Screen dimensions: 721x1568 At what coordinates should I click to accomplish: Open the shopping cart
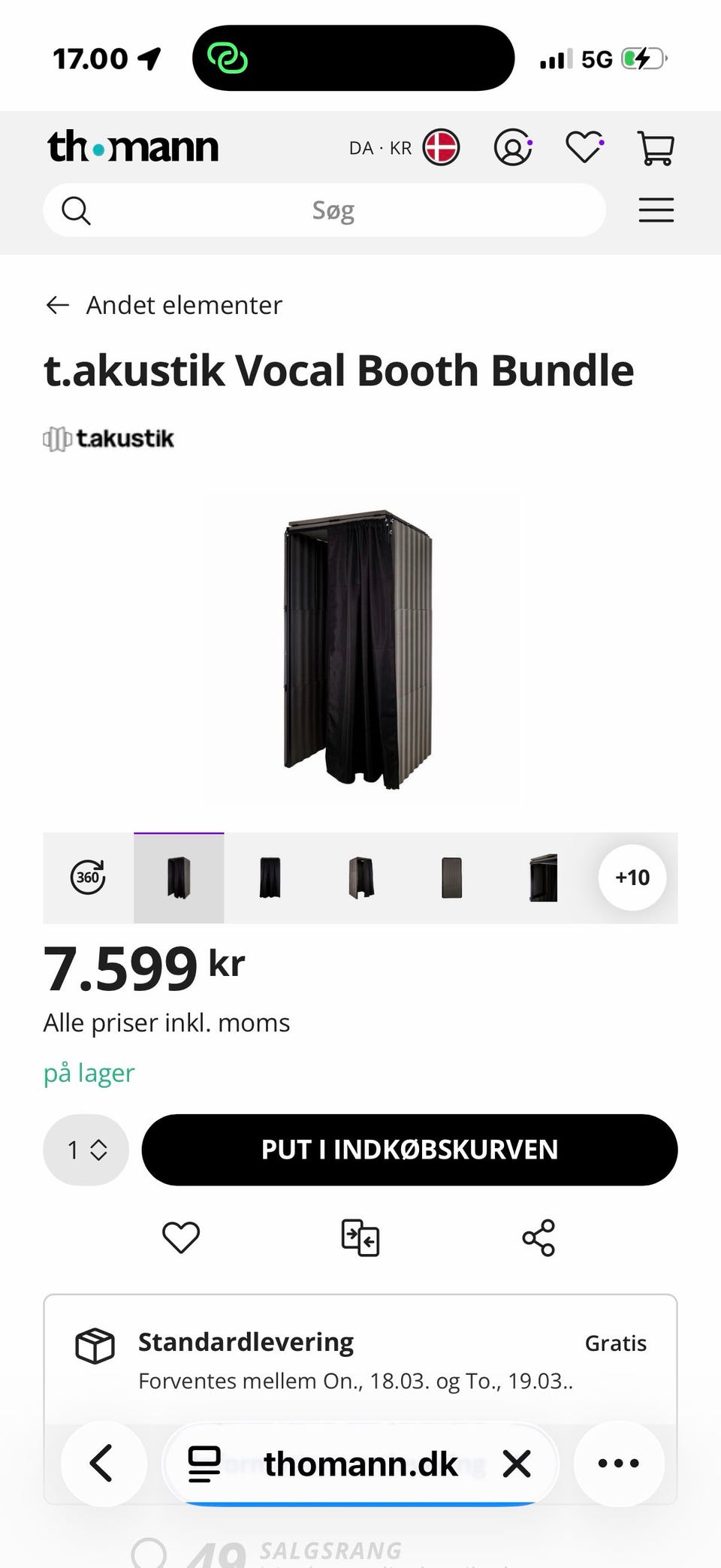coord(656,147)
